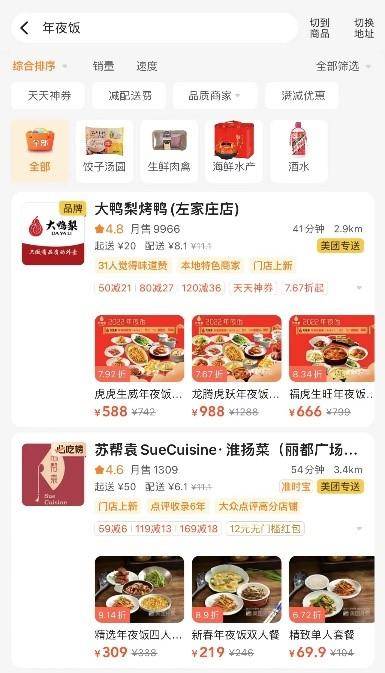The image size is (385, 673).
Task: Open the 全部筛选 filter menu
Action: [x=343, y=66]
